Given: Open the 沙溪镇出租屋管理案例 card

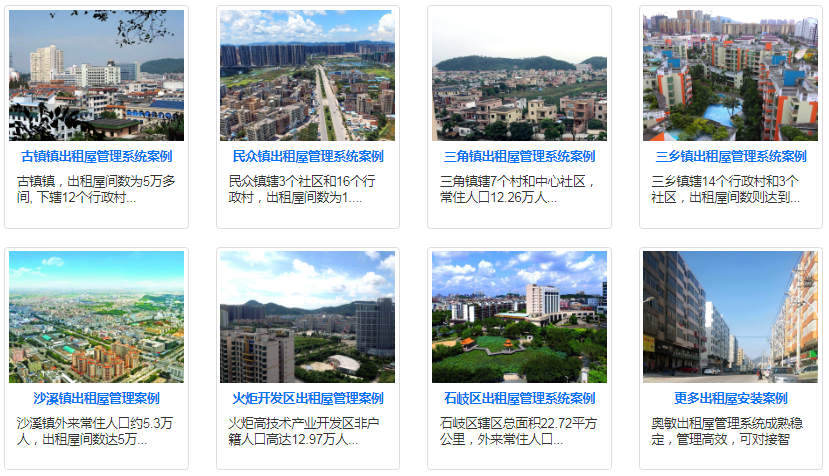Looking at the screenshot, I should tap(96, 398).
